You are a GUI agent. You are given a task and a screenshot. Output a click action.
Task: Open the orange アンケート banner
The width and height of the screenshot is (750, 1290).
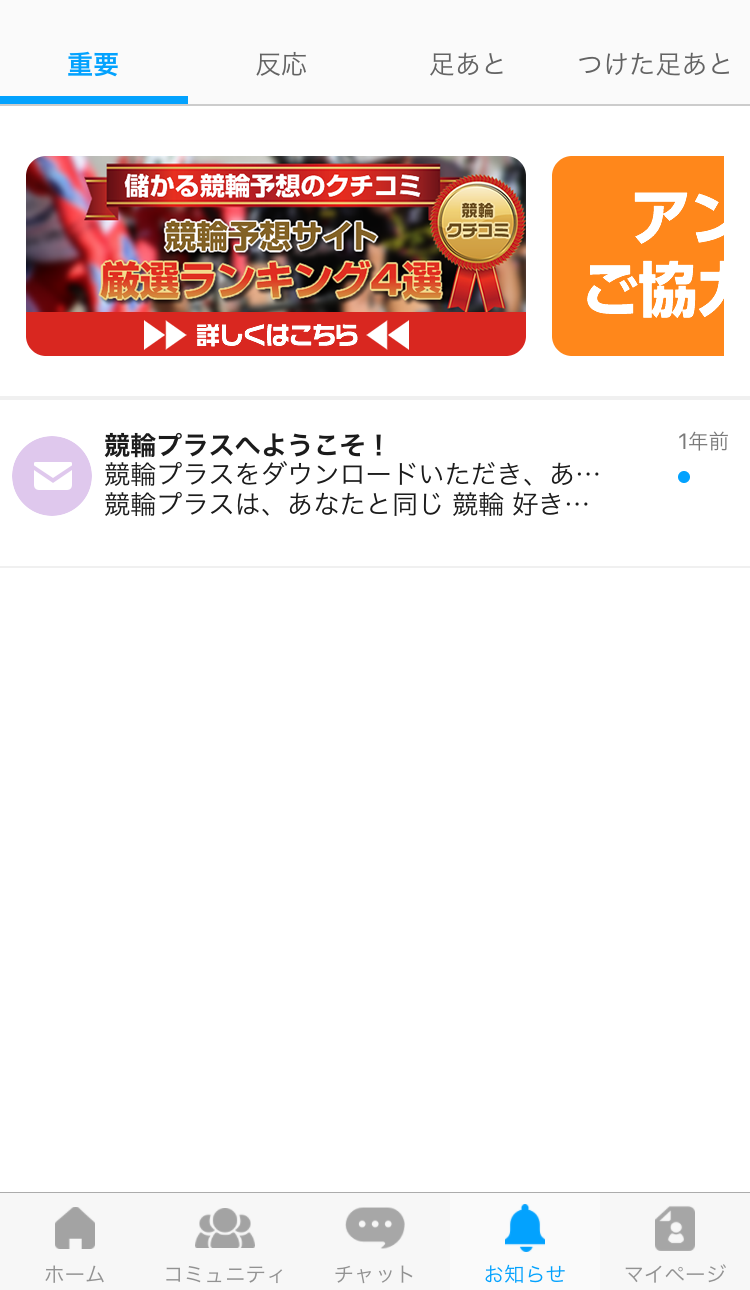click(x=638, y=256)
